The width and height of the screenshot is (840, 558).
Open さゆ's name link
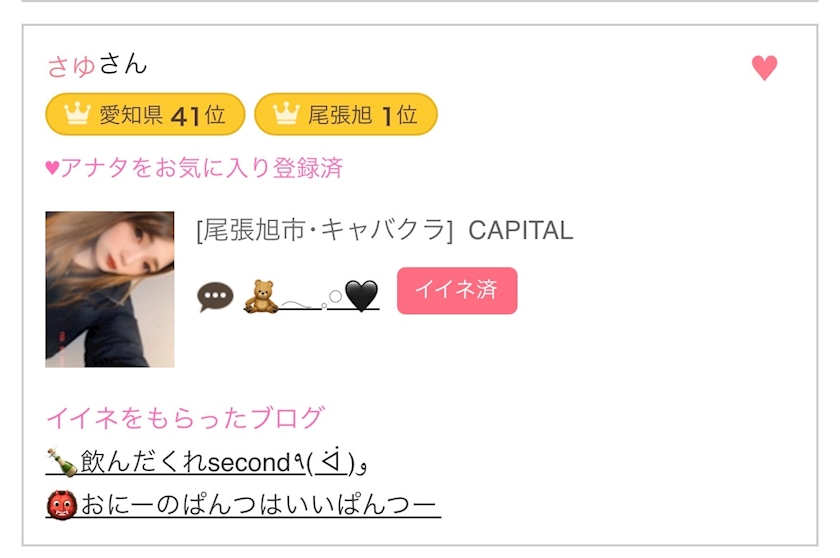(x=72, y=66)
